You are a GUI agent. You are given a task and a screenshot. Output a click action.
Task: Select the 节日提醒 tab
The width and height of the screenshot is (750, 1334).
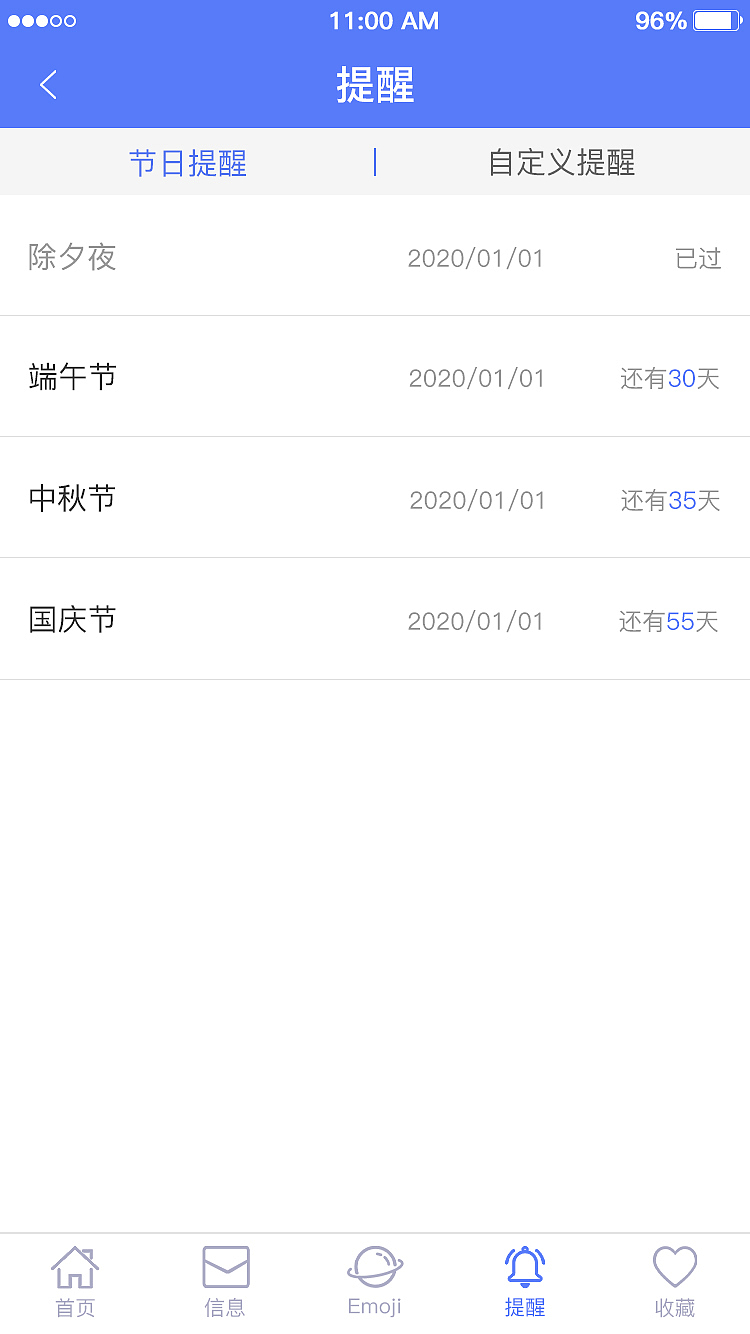(187, 162)
